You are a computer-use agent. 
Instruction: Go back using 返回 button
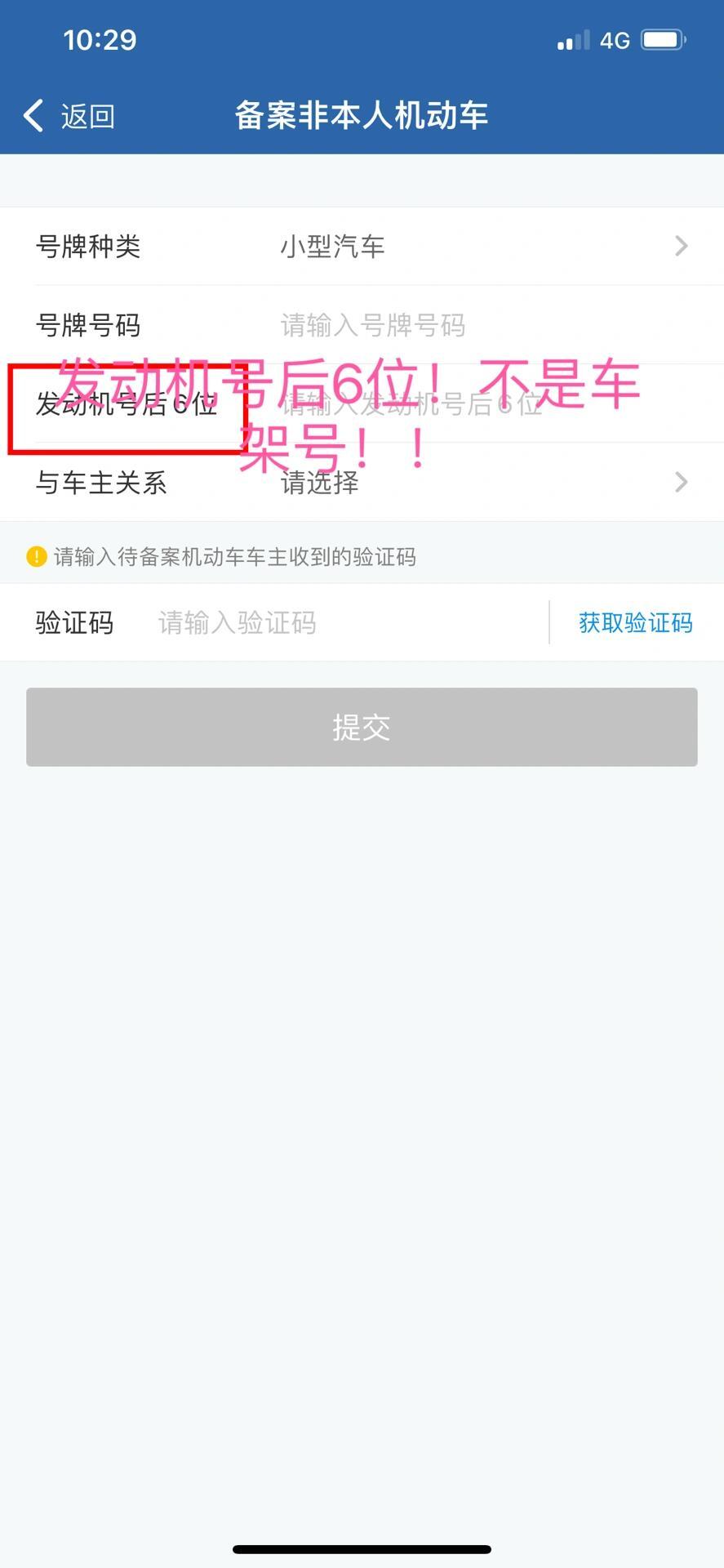[69, 116]
